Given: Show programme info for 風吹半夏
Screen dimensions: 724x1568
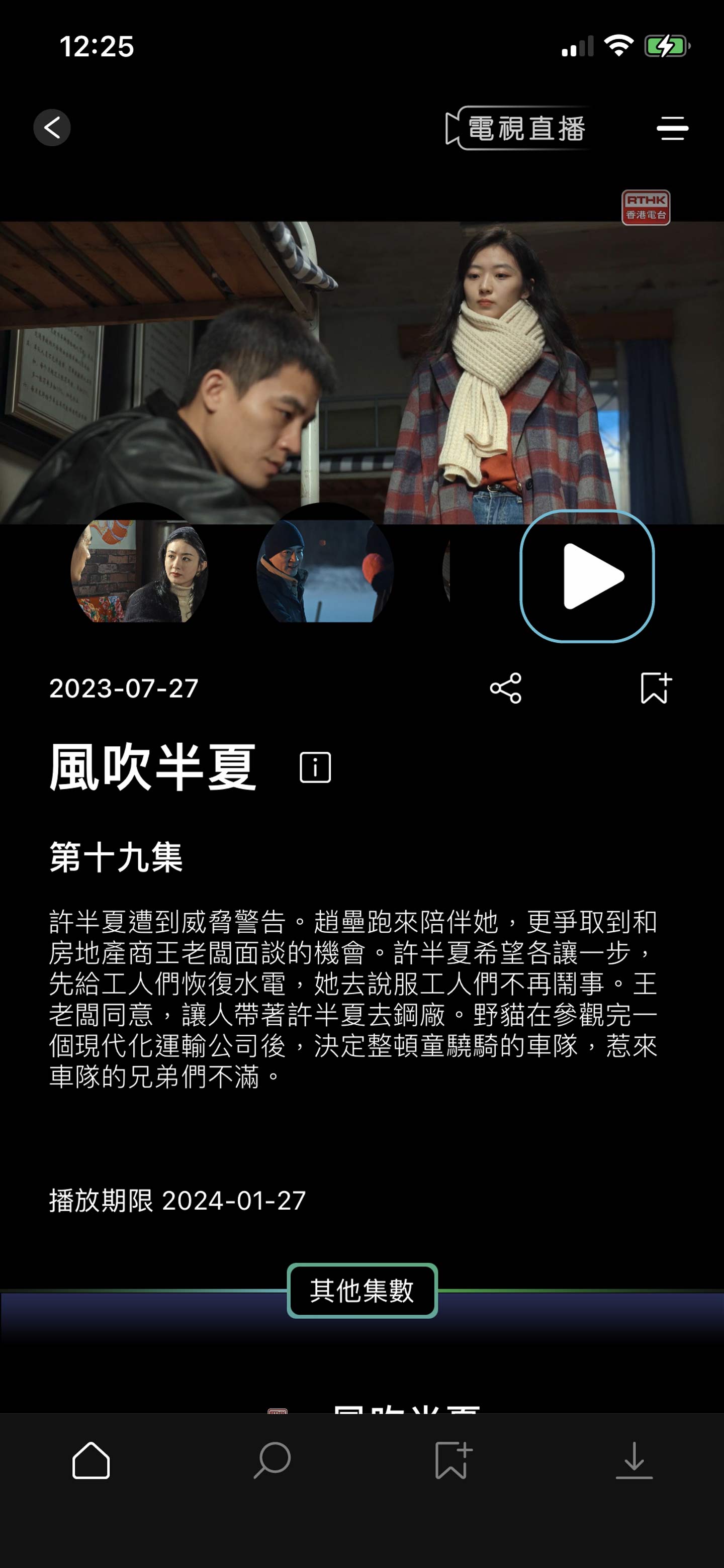Looking at the screenshot, I should [x=315, y=767].
